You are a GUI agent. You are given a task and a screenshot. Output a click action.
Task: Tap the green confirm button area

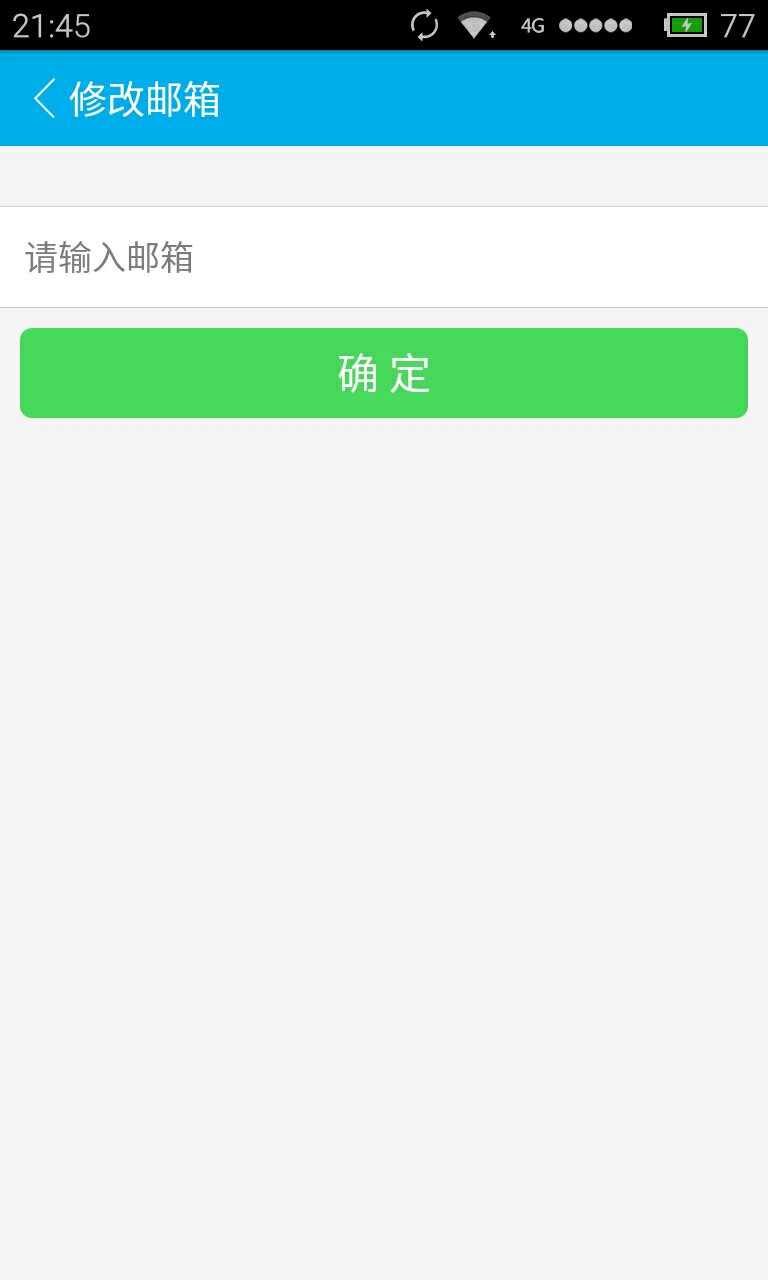click(384, 372)
